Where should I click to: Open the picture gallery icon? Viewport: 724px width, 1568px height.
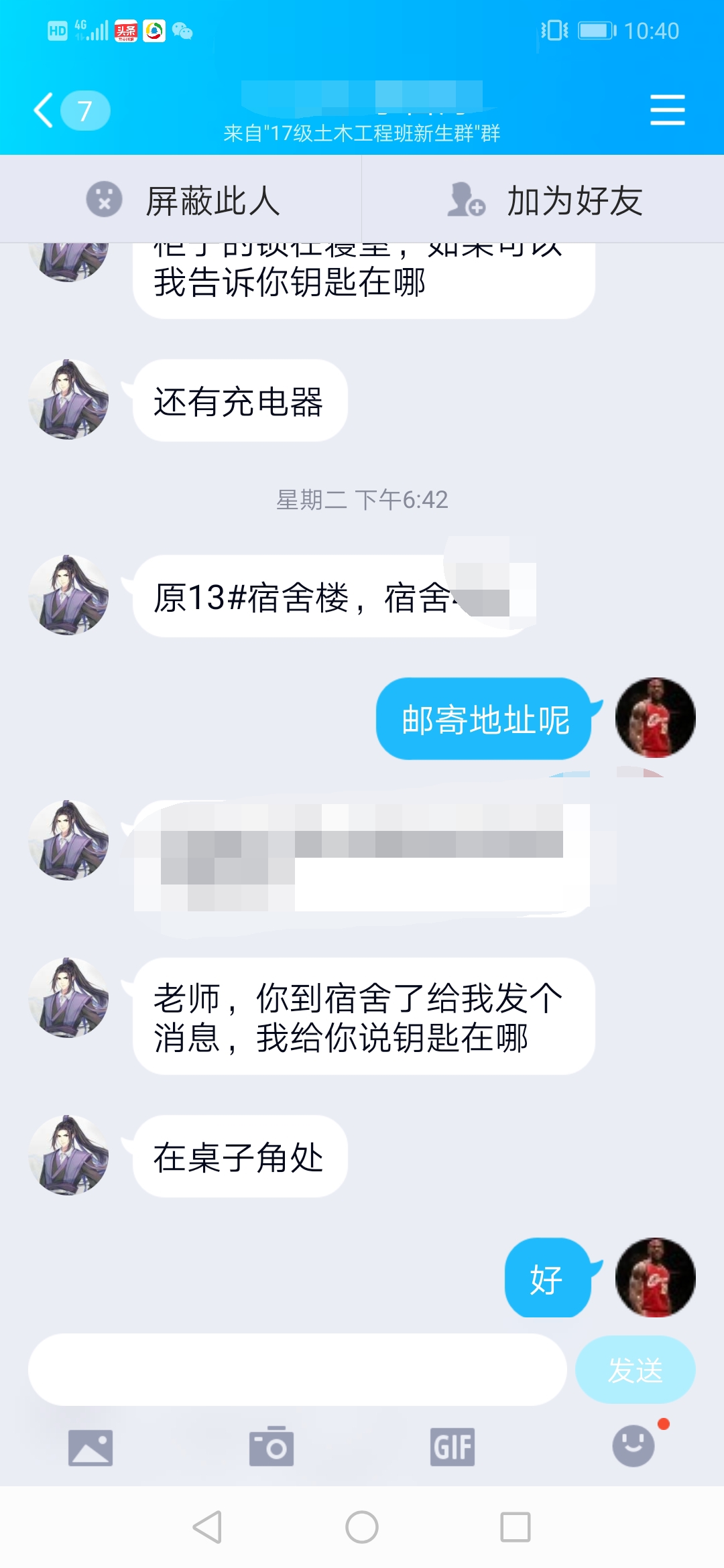(x=90, y=1447)
